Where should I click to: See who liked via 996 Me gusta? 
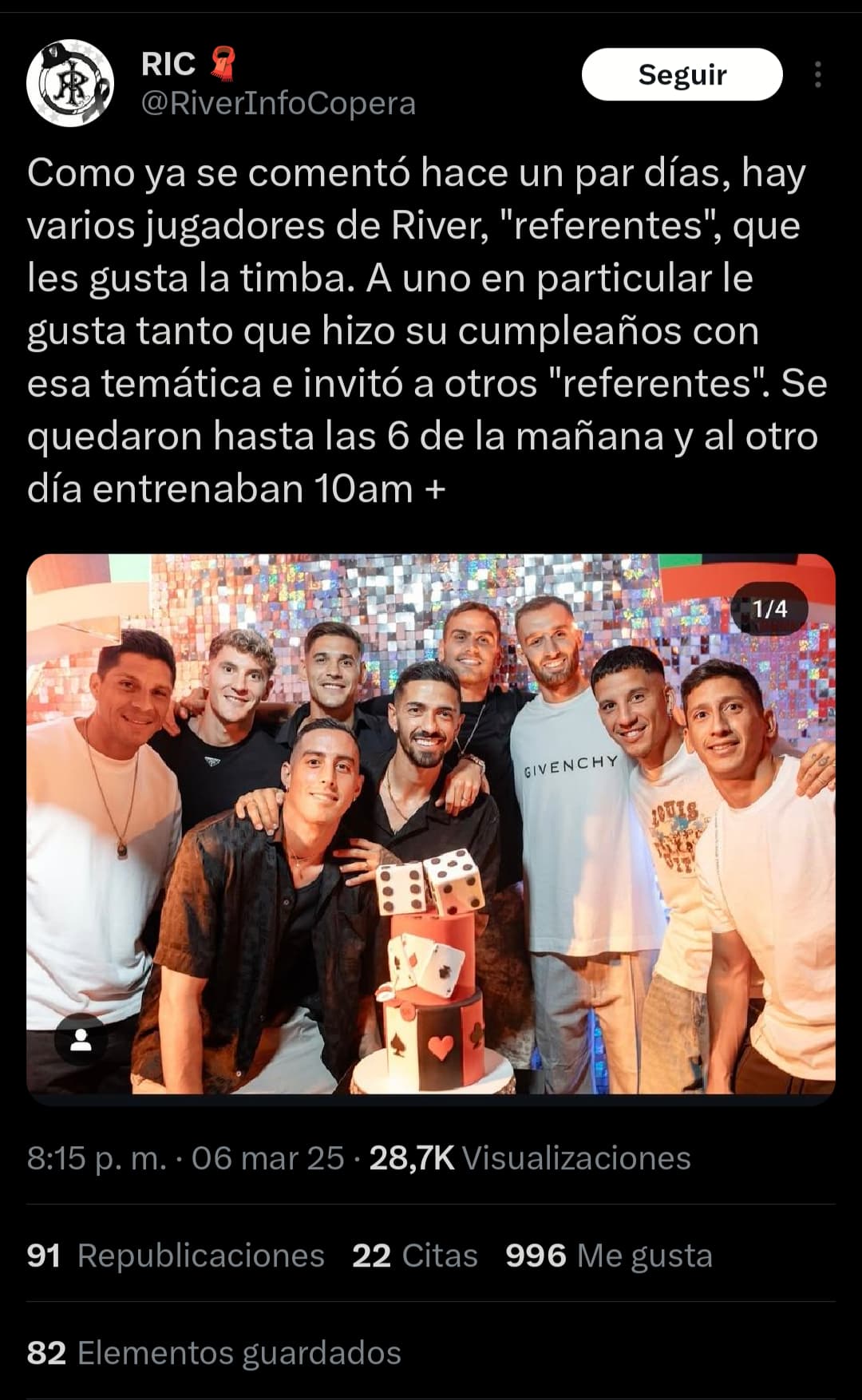pos(609,1256)
